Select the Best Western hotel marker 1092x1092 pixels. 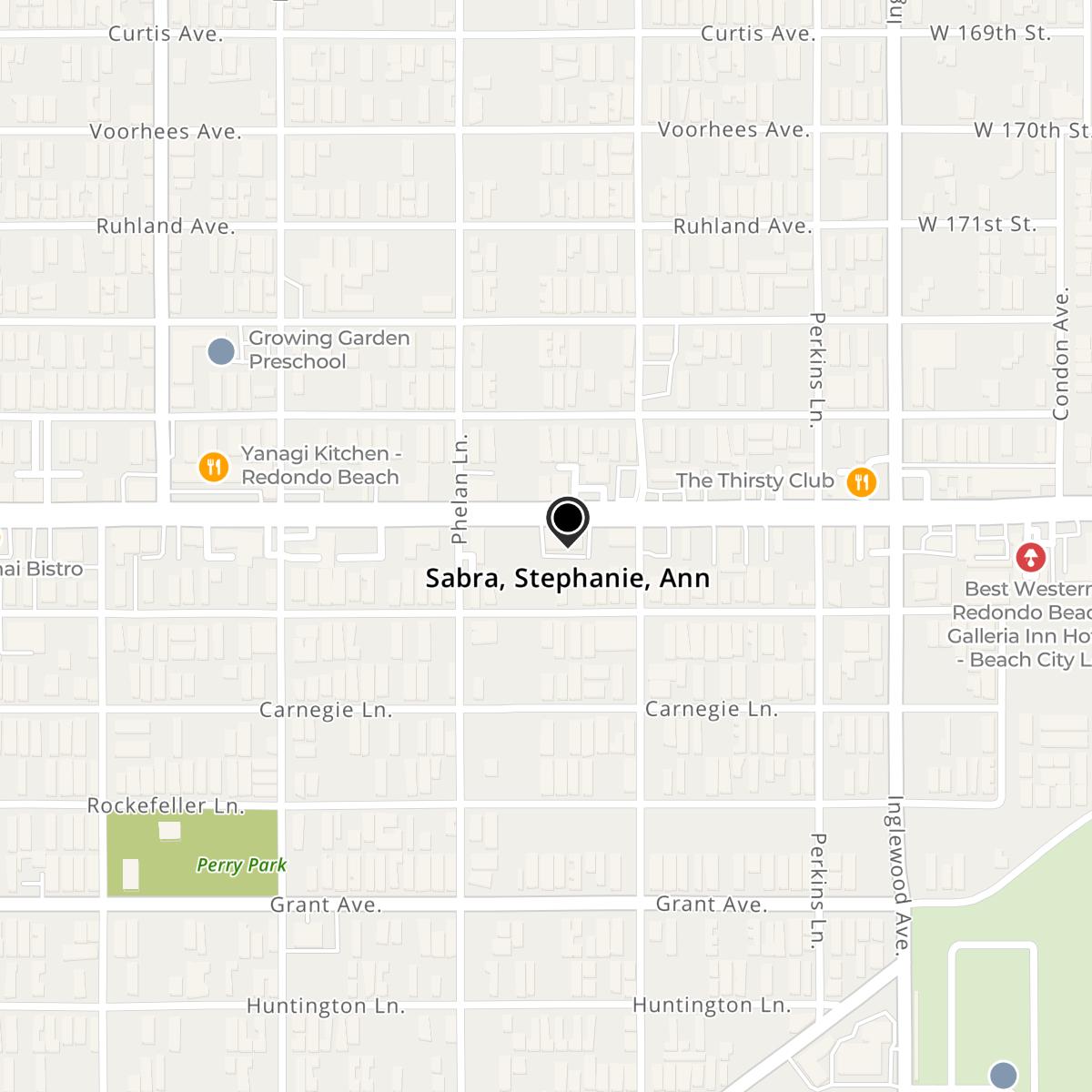[x=1030, y=556]
